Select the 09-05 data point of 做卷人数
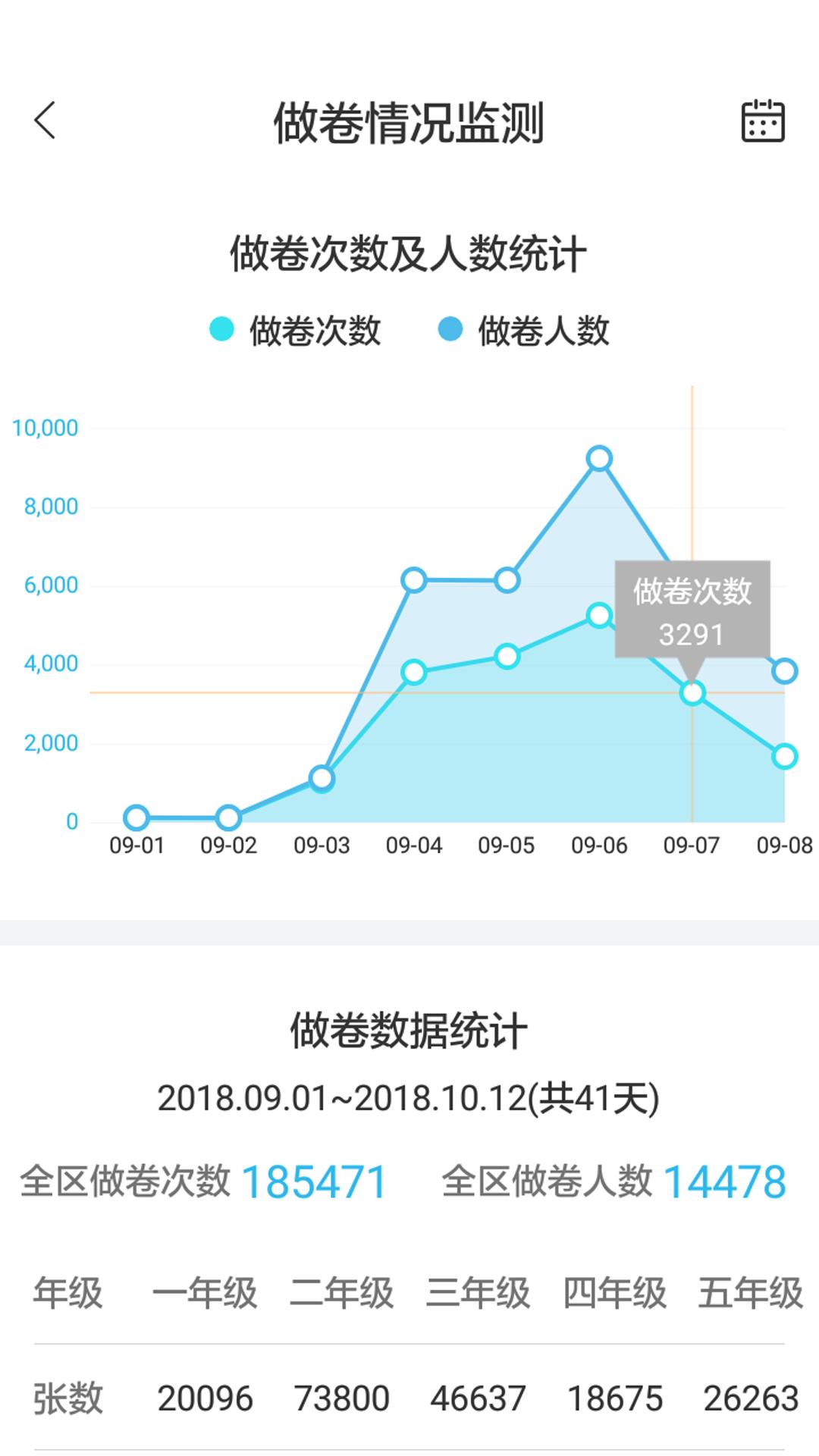This screenshot has width=819, height=1456. coord(507,581)
